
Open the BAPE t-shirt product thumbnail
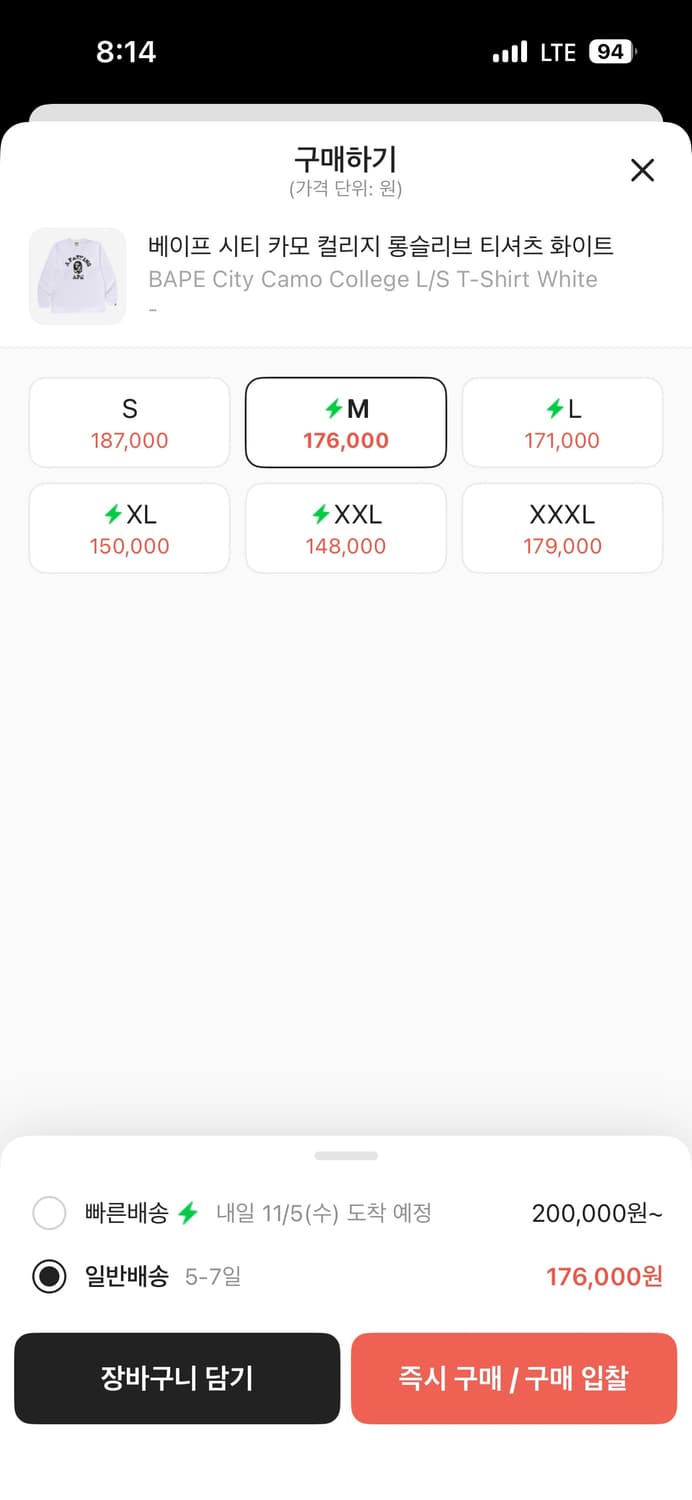point(77,276)
